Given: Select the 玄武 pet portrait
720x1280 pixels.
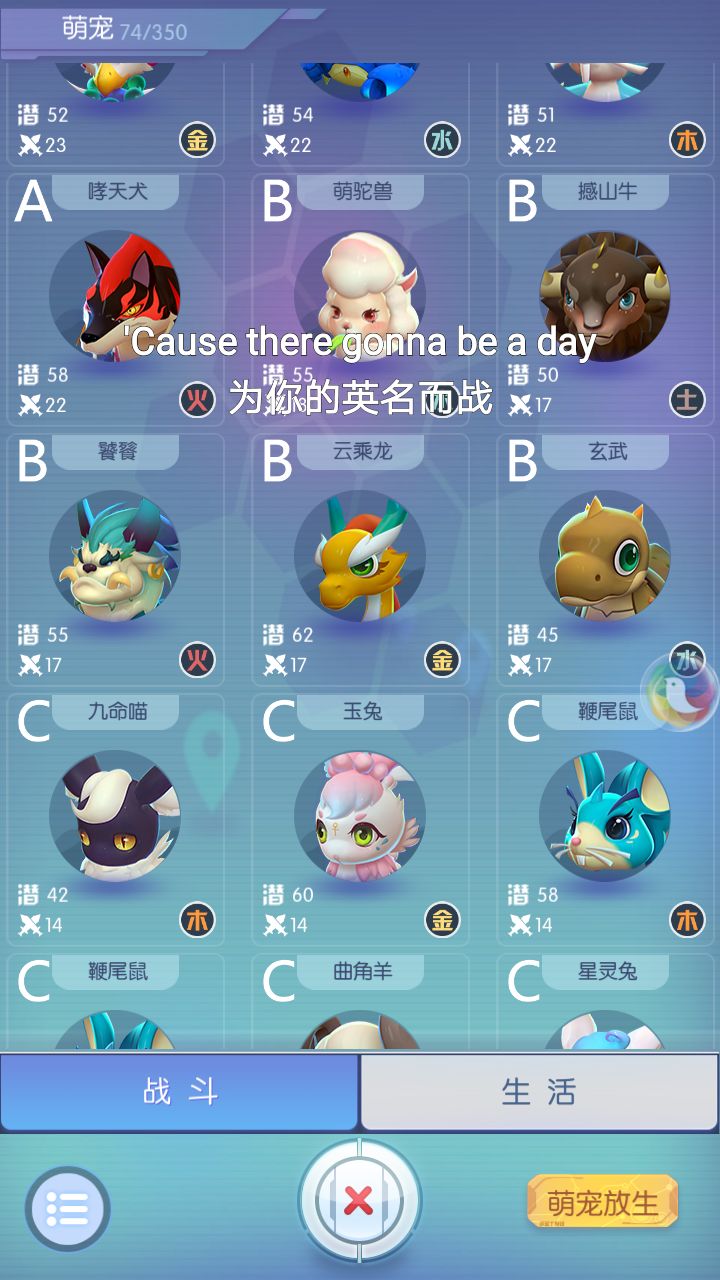Looking at the screenshot, I should tap(605, 555).
